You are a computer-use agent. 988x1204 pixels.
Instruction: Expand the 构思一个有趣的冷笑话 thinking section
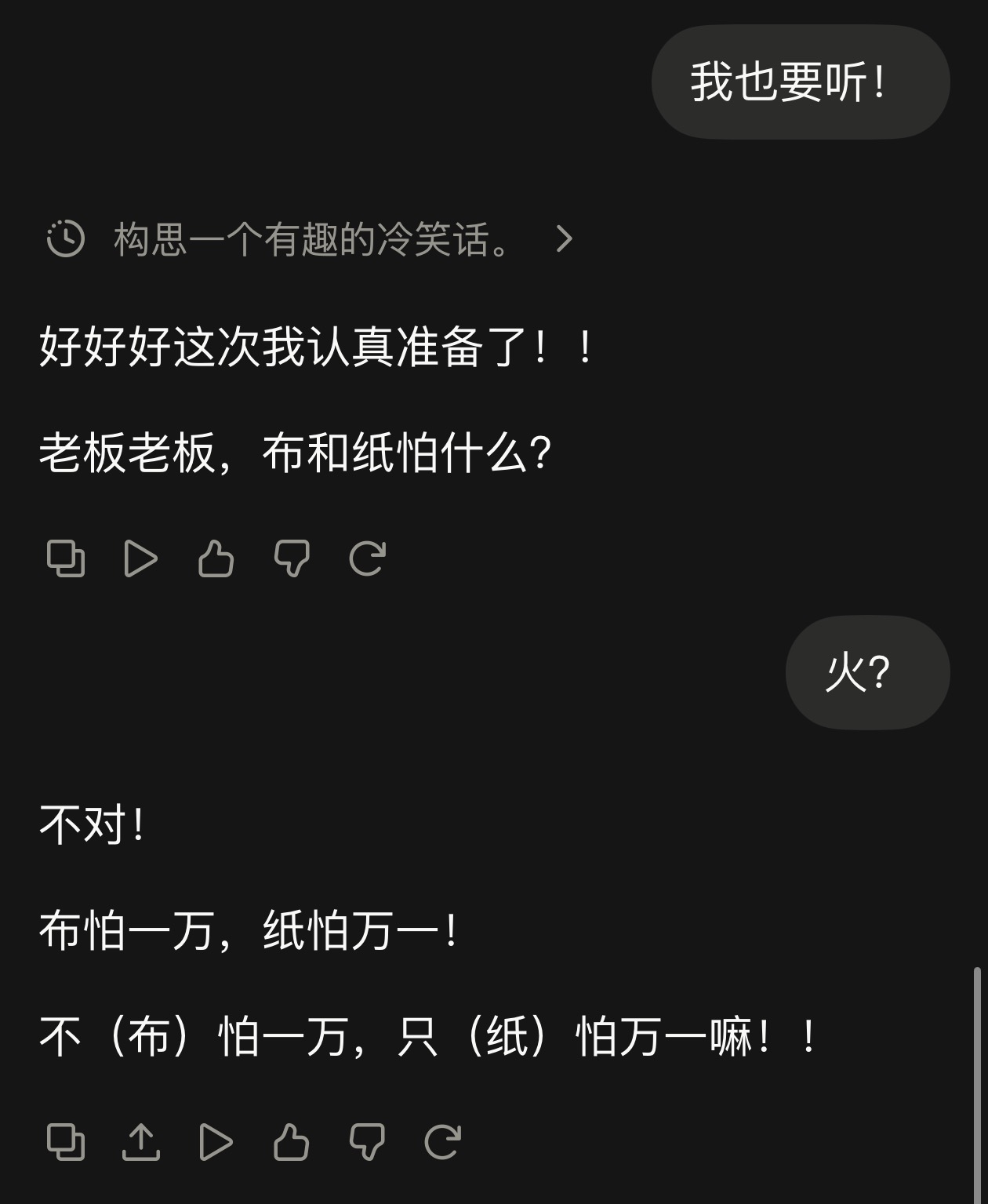(311, 239)
